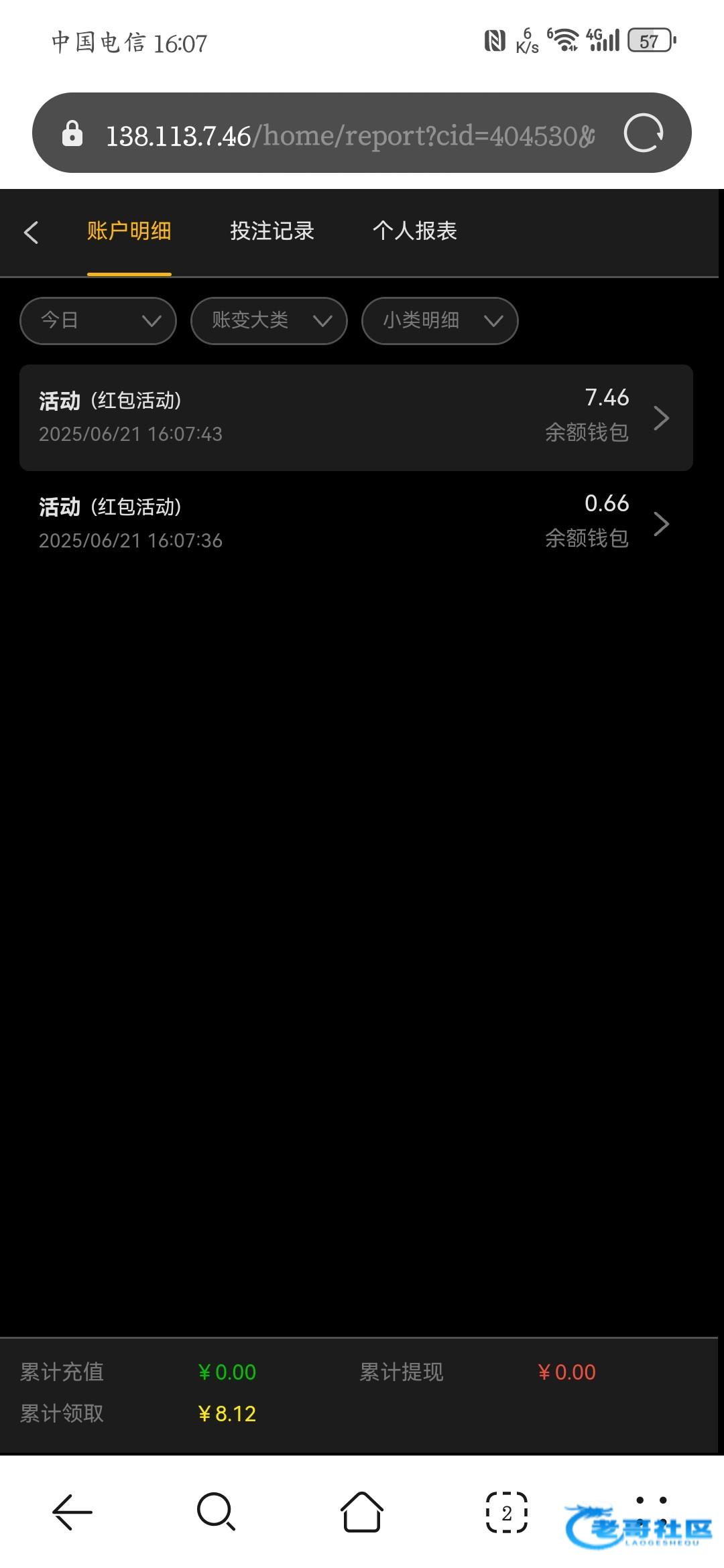Open the 7.46 红包活动 record
The height and width of the screenshot is (1568, 724).
click(355, 417)
